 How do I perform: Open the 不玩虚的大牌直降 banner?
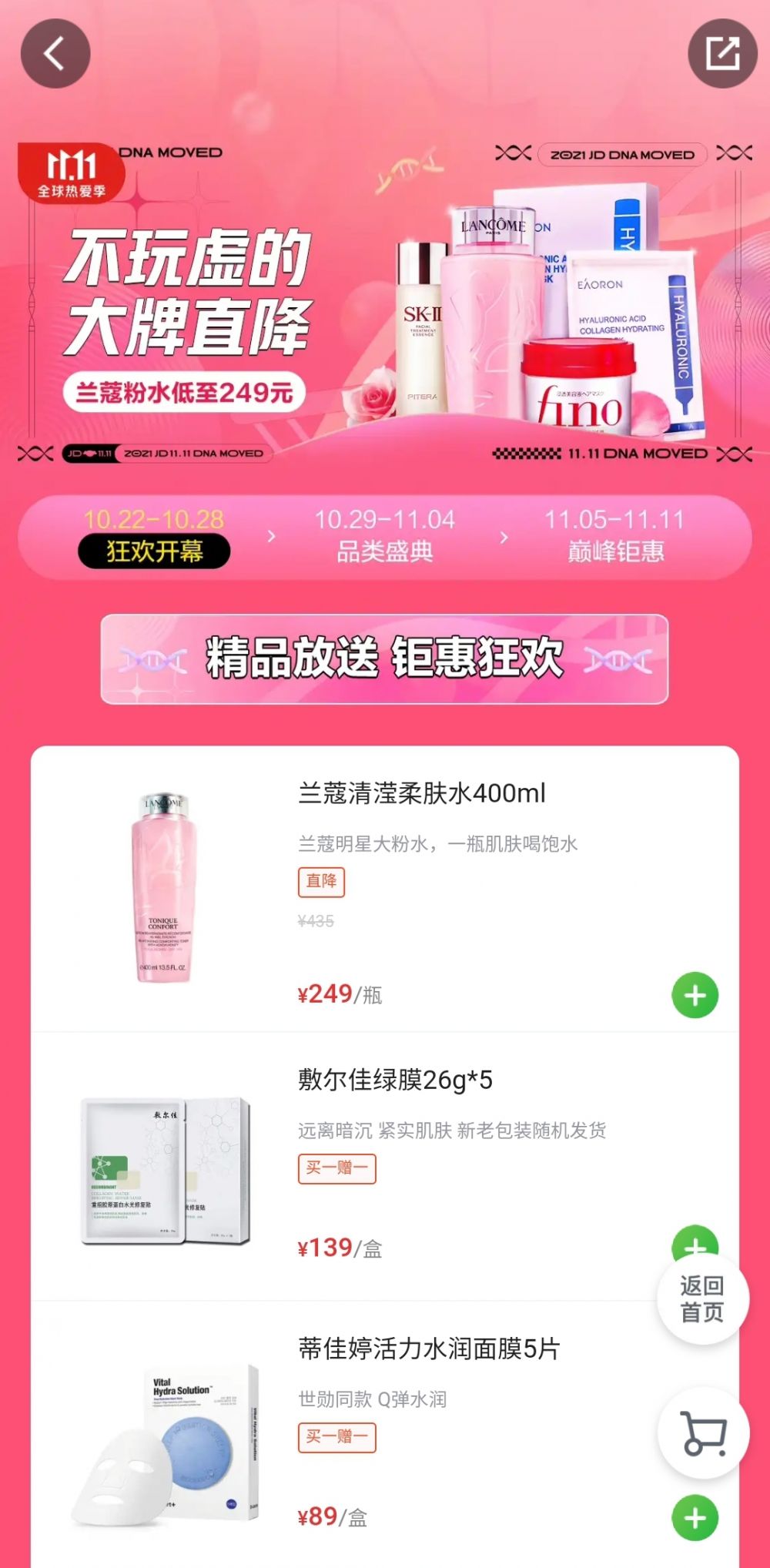pyautogui.click(x=385, y=300)
